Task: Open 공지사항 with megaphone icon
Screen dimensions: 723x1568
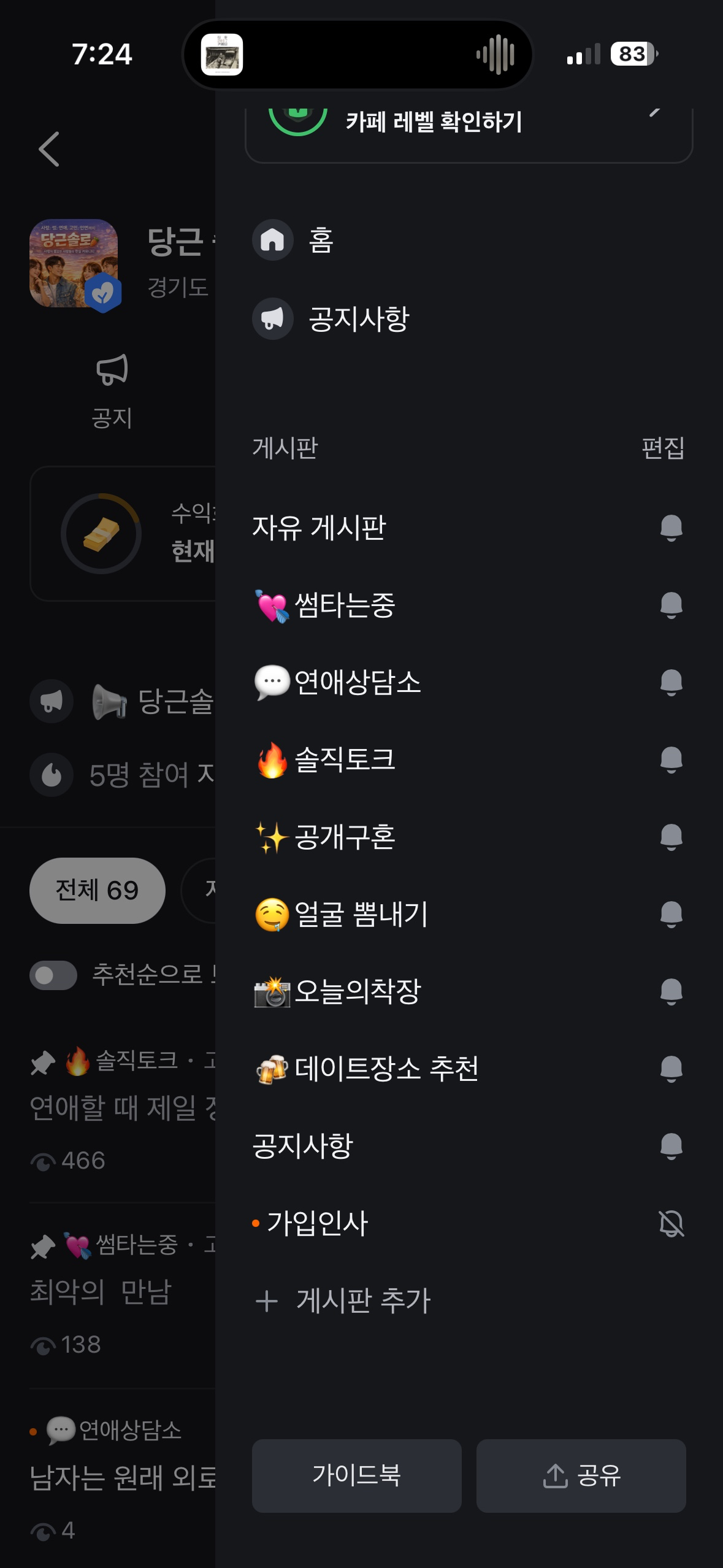Action: 358,319
